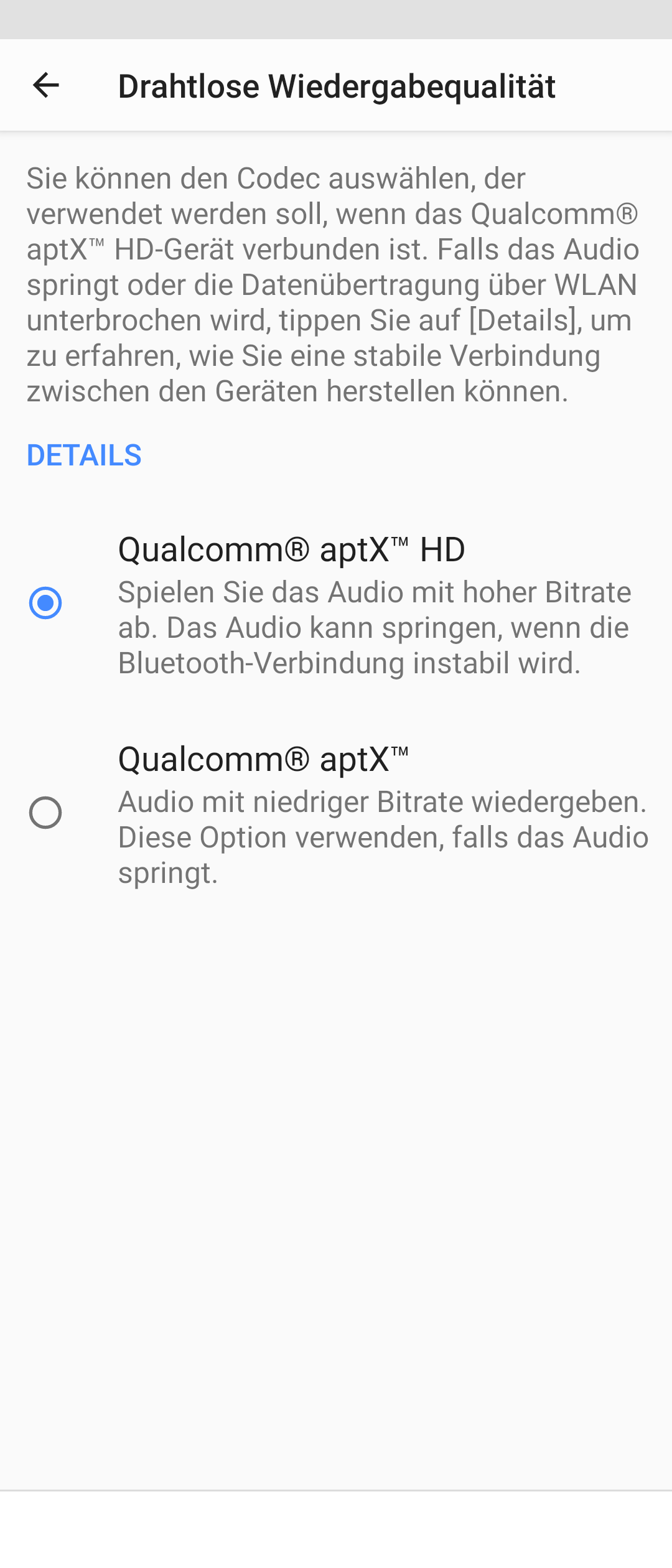Open the DETAILS link

[84, 455]
